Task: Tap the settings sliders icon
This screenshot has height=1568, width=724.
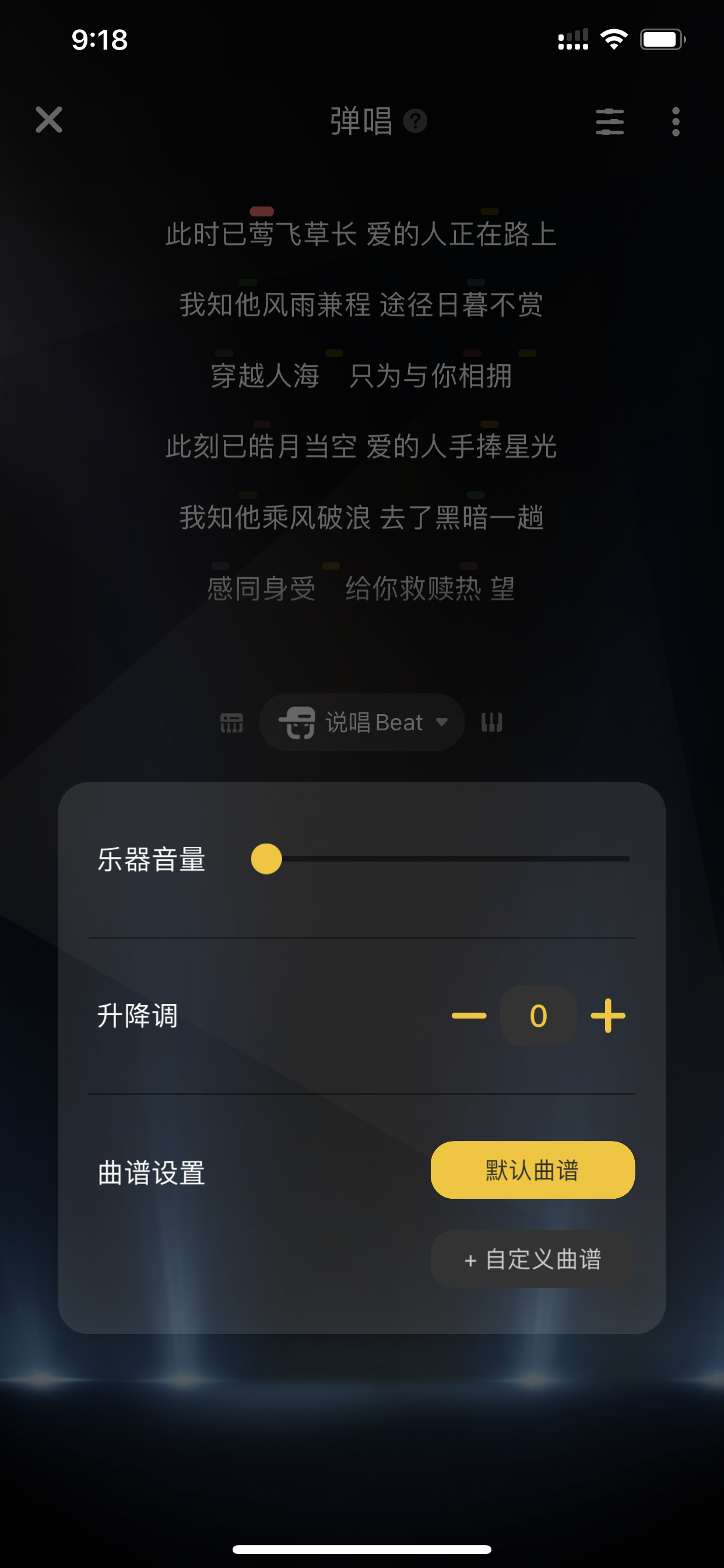Action: tap(610, 122)
